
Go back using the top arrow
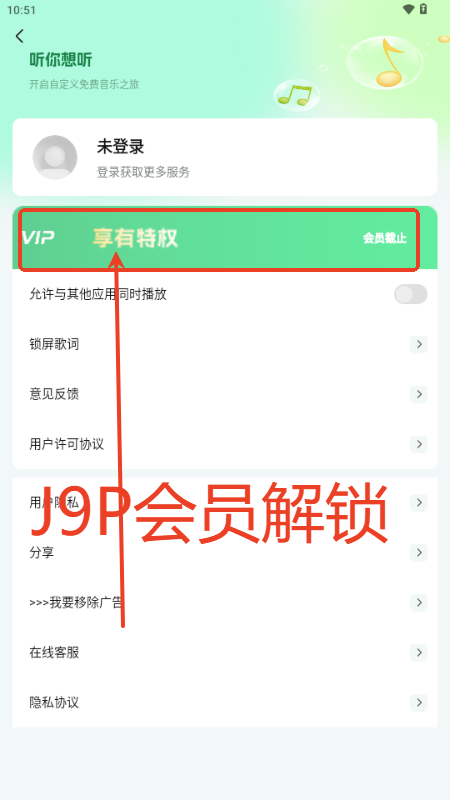point(19,36)
